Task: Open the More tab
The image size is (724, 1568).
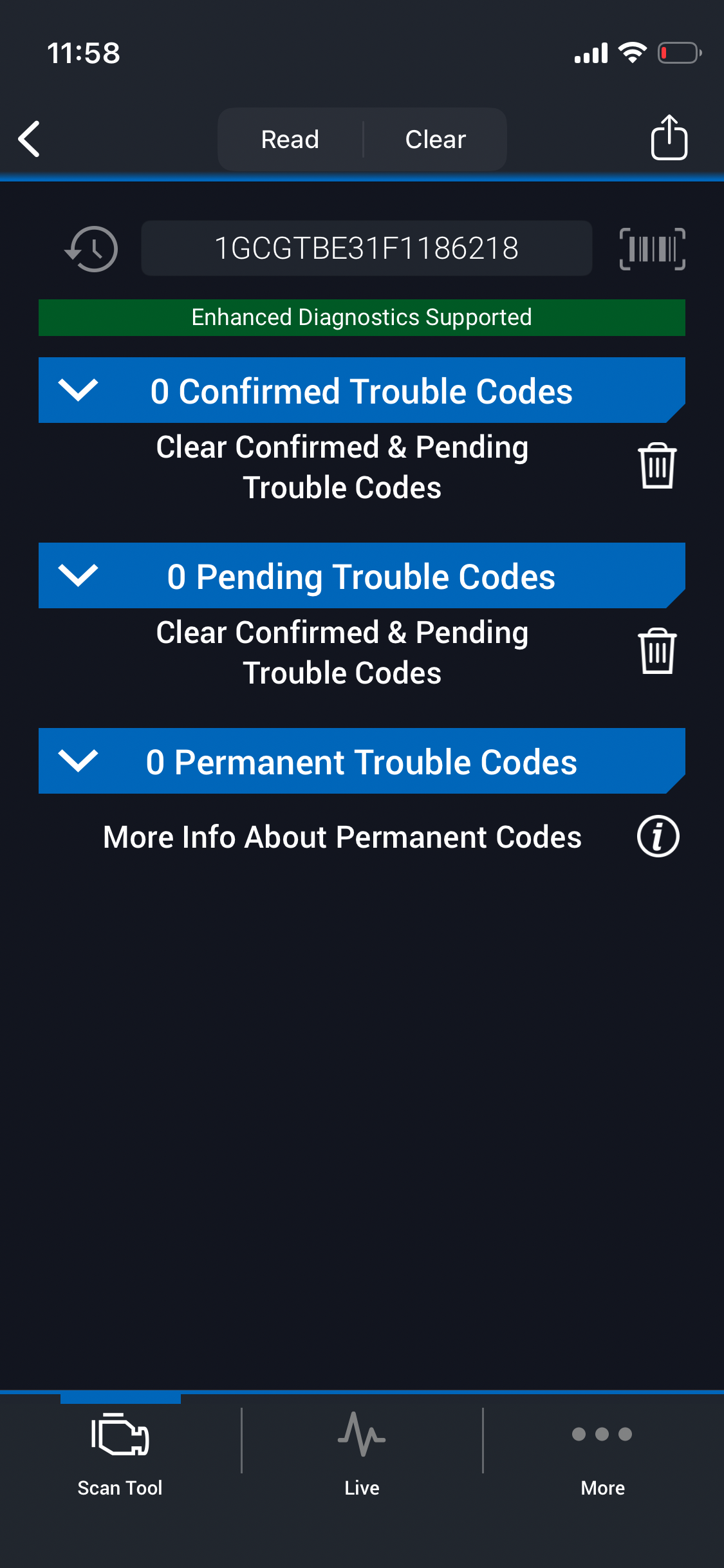Action: pos(602,1453)
